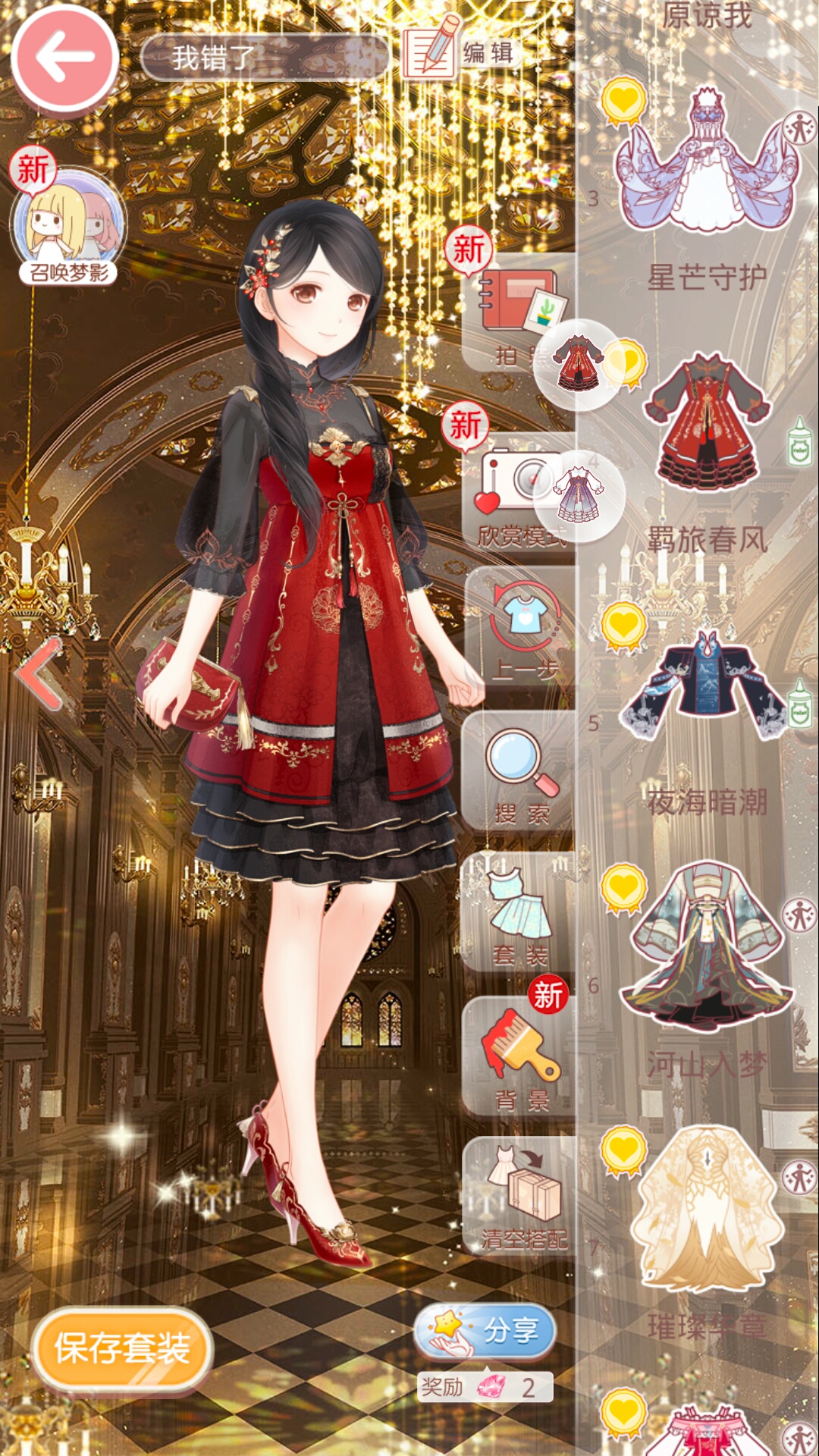The height and width of the screenshot is (1456, 819).
Task: Save outfit with 保存套装
Action: coord(121,1348)
